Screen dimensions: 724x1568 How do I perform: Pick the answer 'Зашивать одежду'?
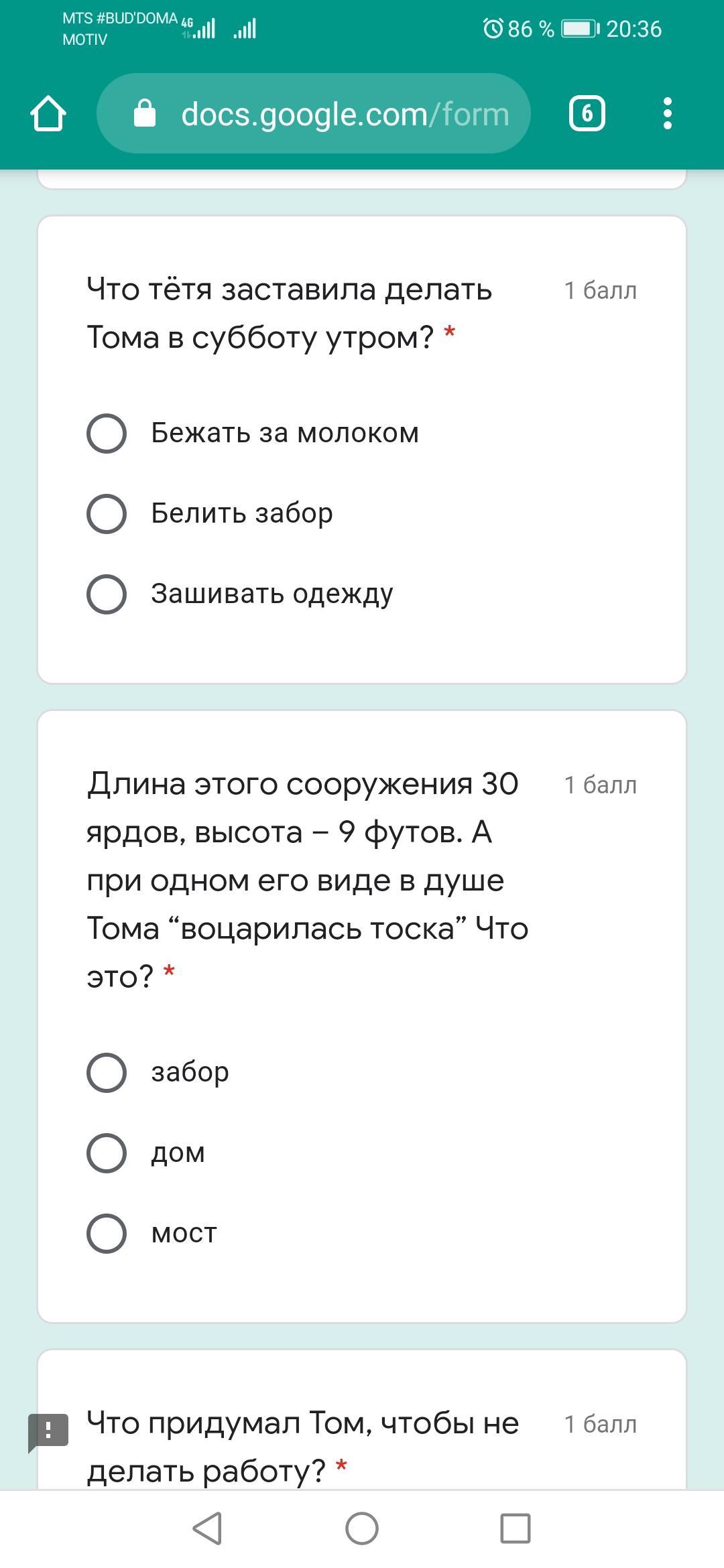point(107,594)
